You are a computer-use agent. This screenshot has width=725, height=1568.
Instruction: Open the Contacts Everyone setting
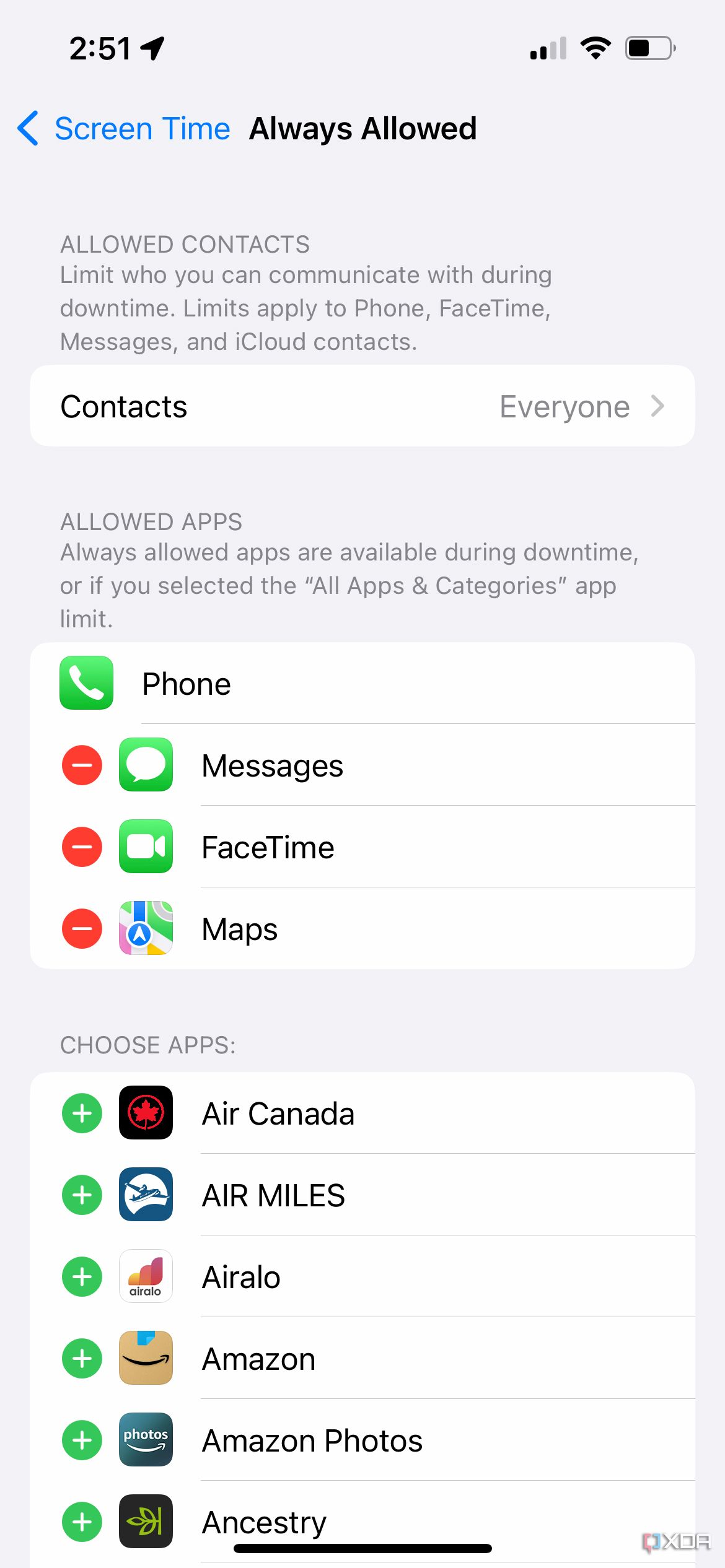click(x=362, y=406)
